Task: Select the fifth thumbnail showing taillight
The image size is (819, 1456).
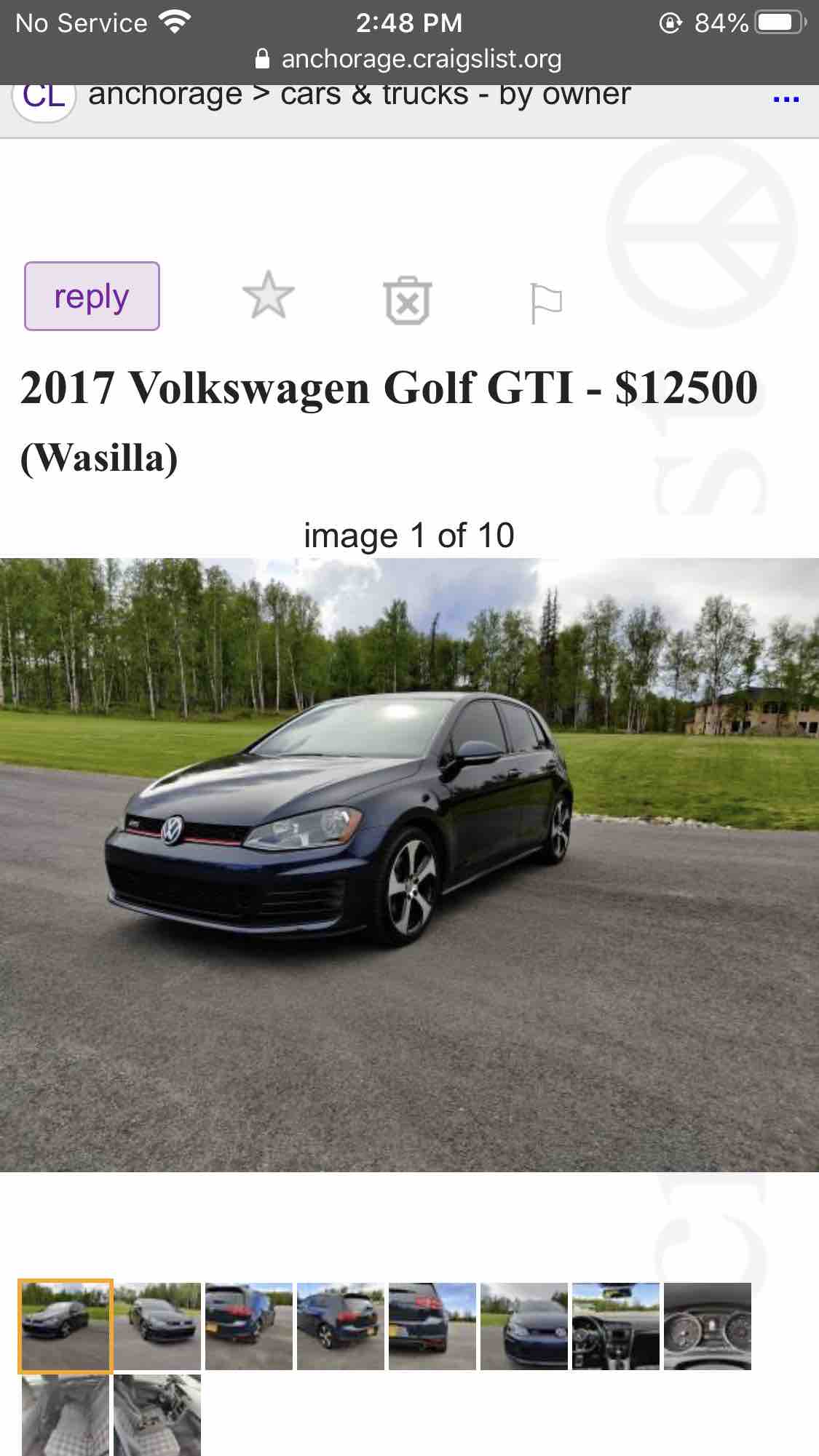Action: click(432, 1326)
